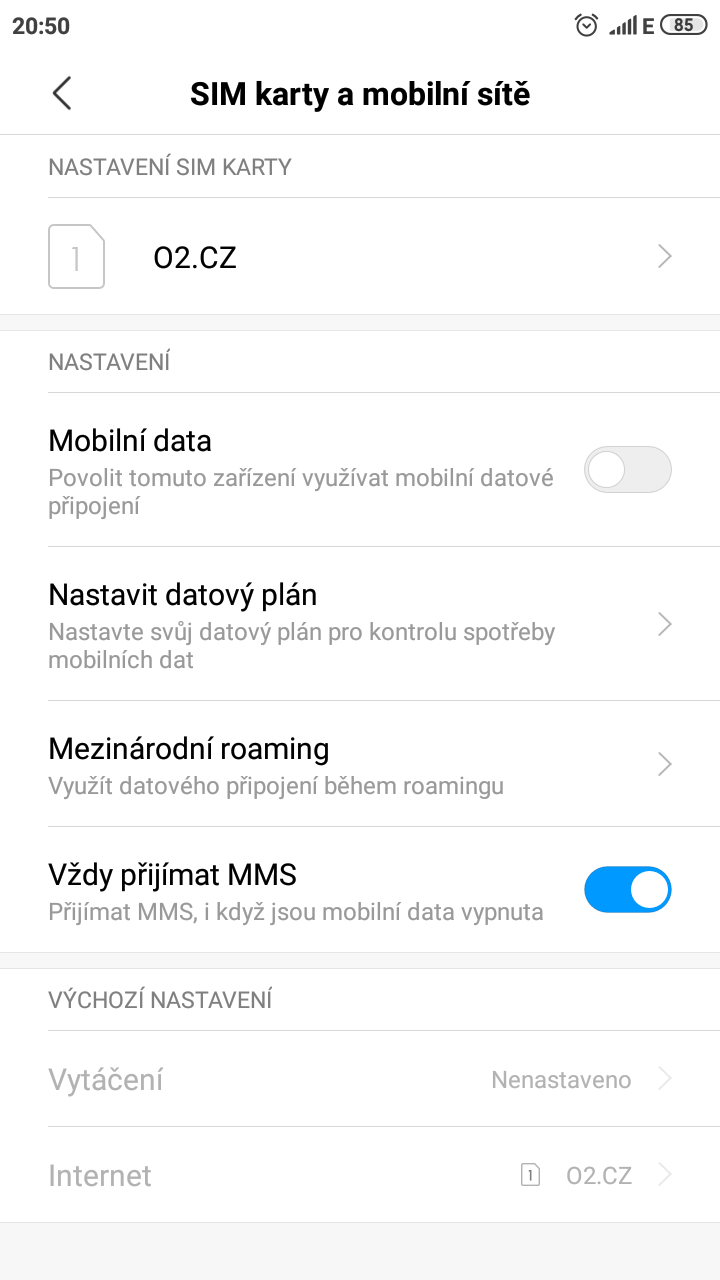Open the Vytáčení default setting
The height and width of the screenshot is (1280, 720).
tap(360, 1080)
